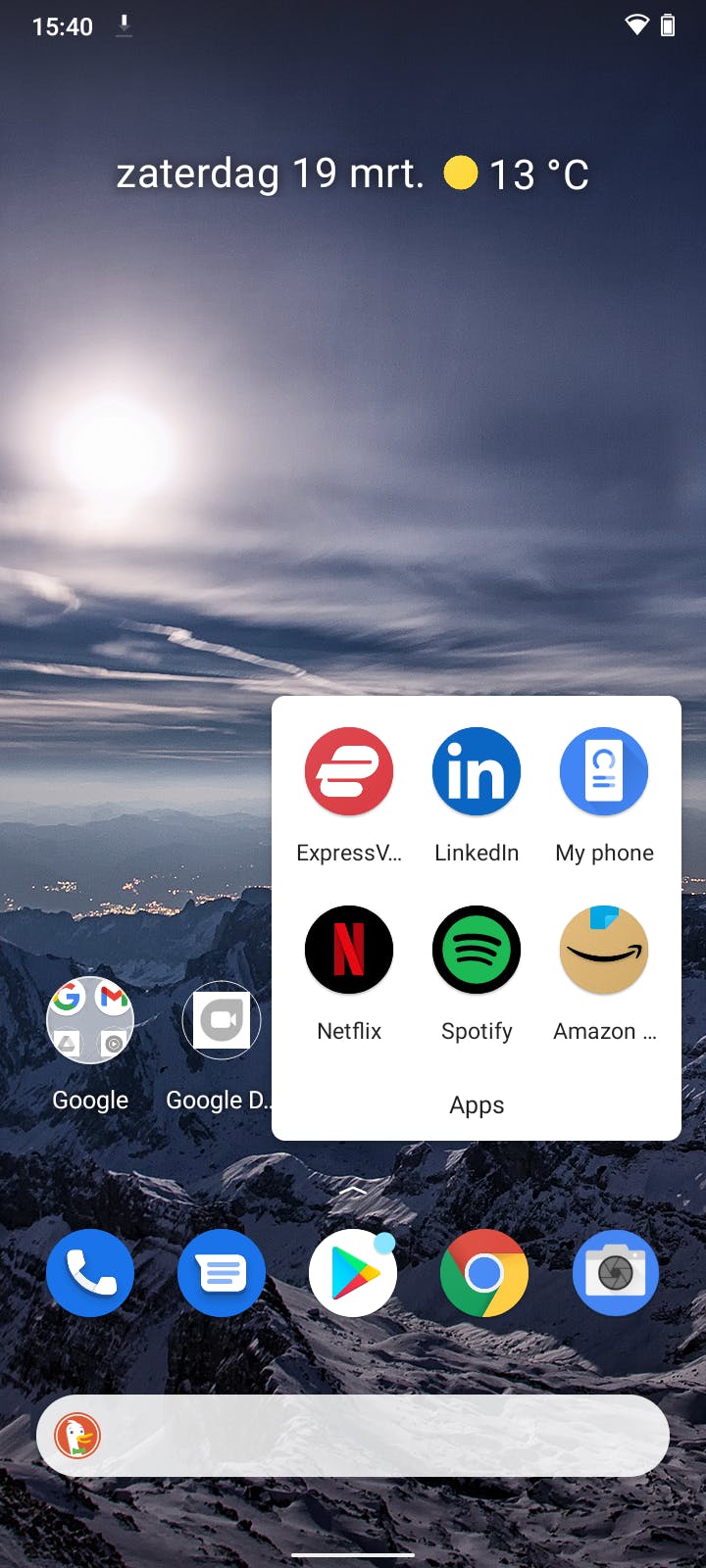Tap the Apps folder name label

477,1105
